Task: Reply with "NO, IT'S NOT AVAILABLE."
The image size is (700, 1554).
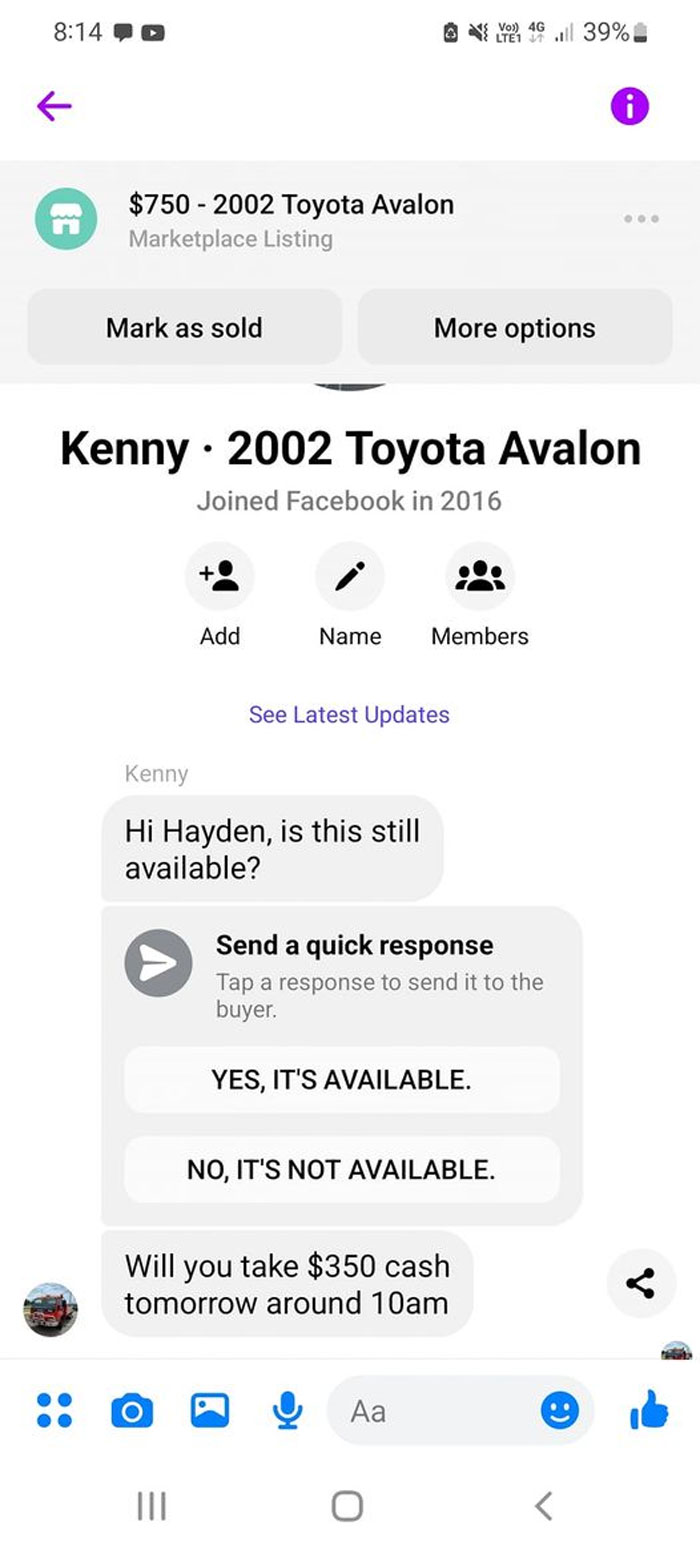Action: coord(341,1169)
